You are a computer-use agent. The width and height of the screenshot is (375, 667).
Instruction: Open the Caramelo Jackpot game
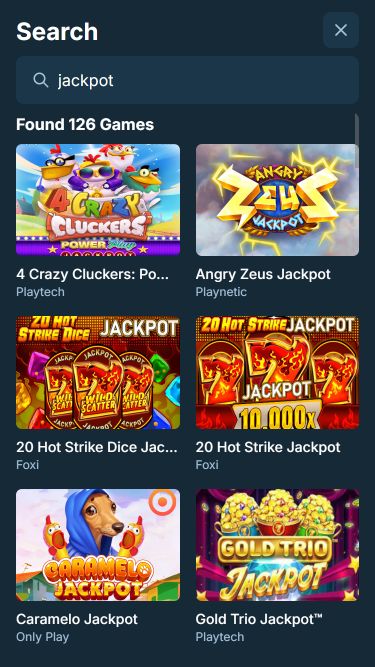[x=98, y=545]
